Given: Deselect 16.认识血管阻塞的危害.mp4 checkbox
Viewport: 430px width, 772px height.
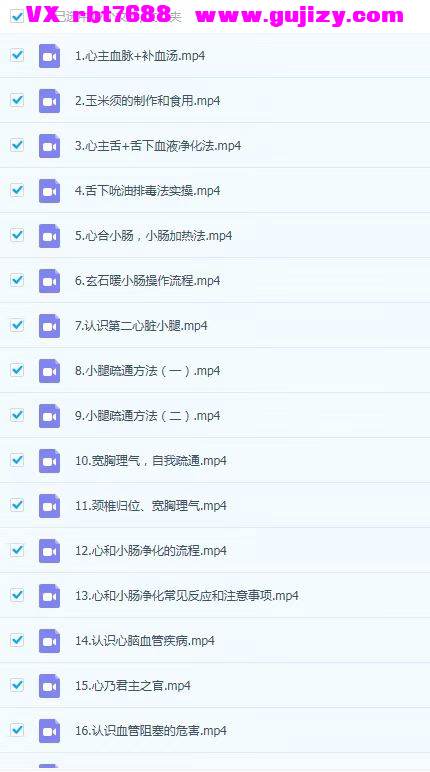Looking at the screenshot, I should (17, 730).
